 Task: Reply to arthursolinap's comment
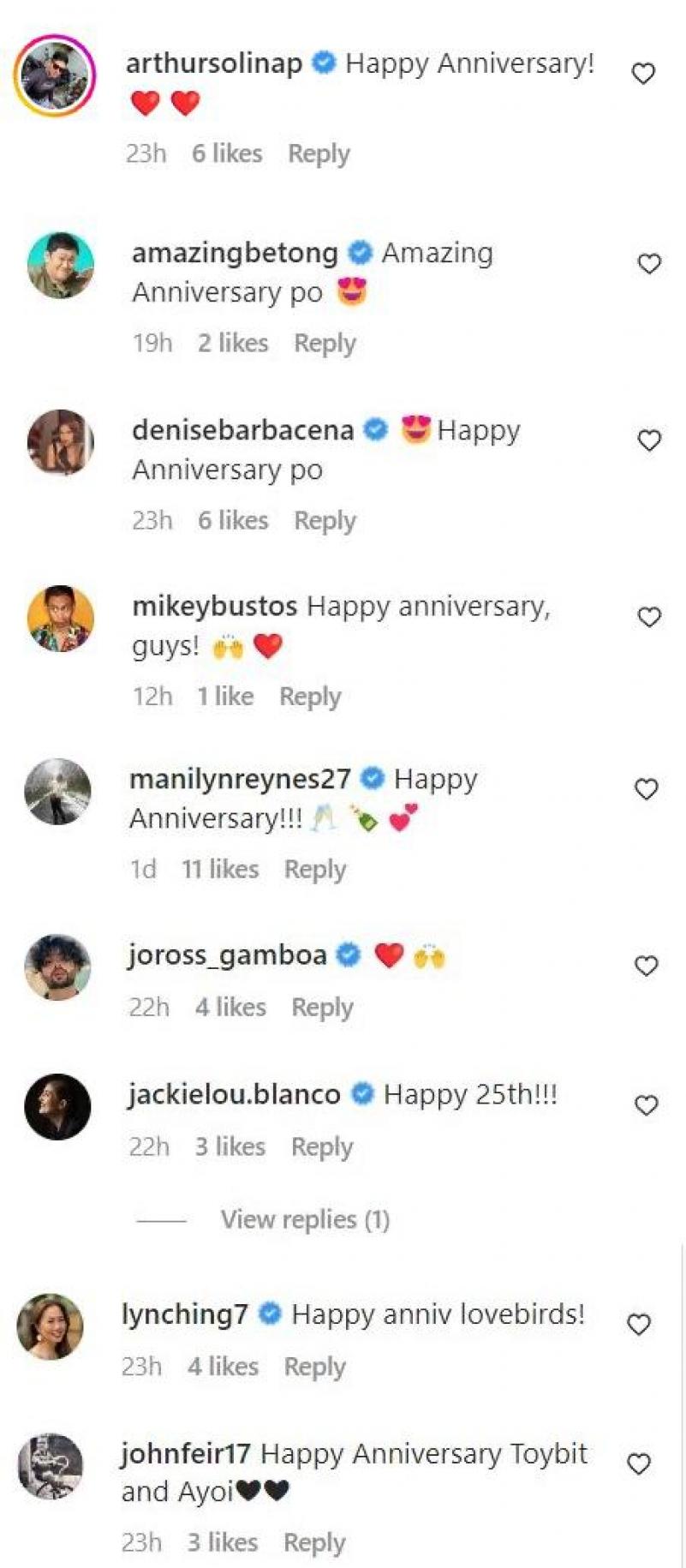click(319, 153)
